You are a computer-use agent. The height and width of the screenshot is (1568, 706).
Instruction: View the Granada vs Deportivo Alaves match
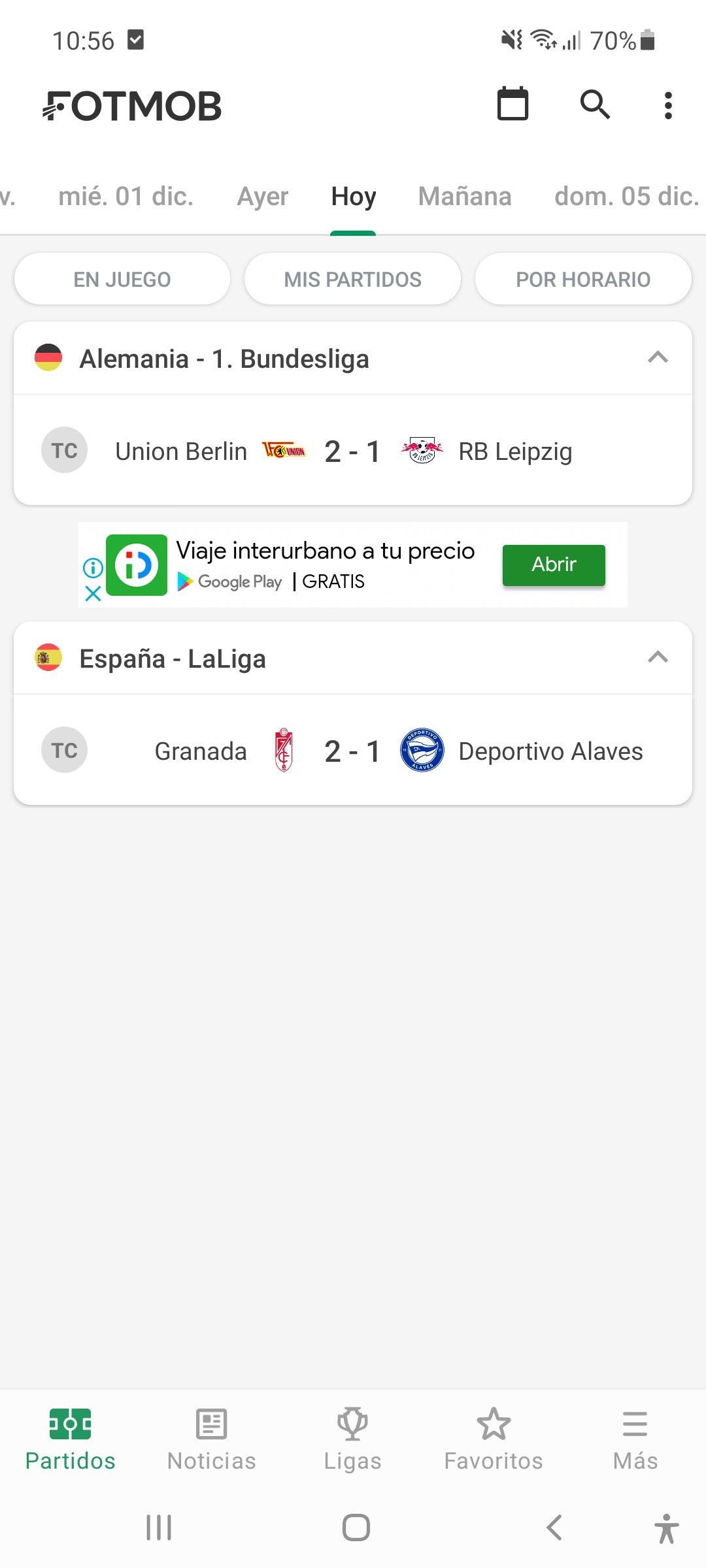click(352, 751)
